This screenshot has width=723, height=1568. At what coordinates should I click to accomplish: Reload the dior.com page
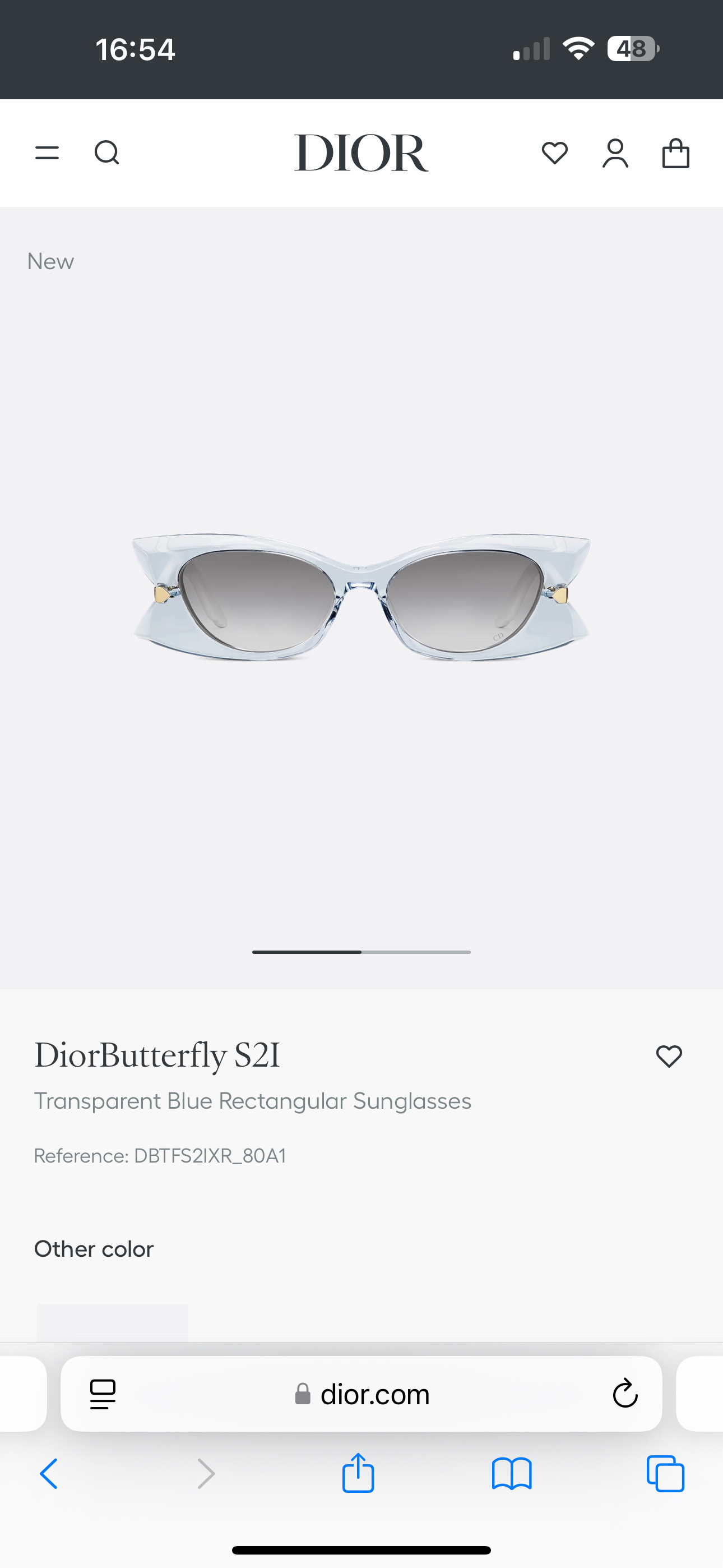[624, 1394]
